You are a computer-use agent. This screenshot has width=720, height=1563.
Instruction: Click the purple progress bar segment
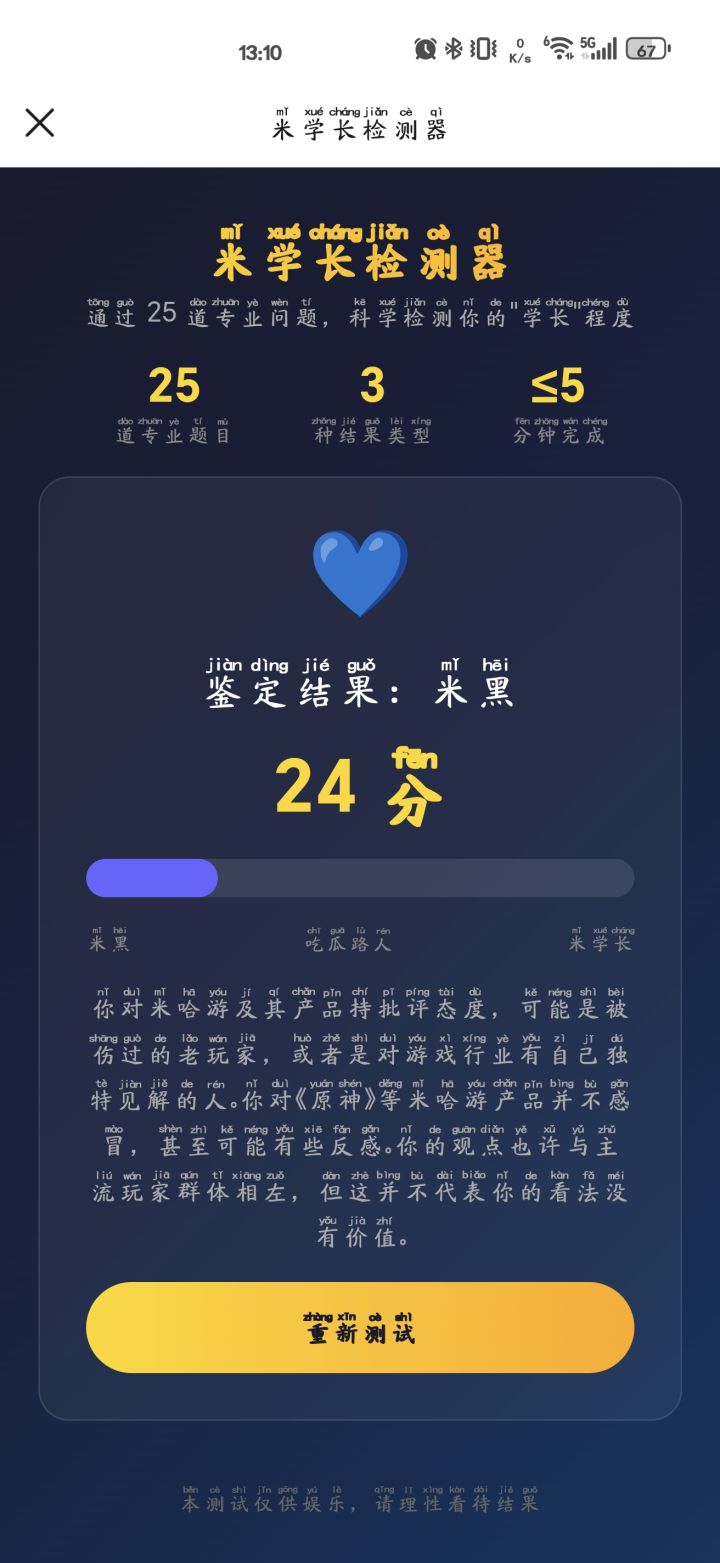point(150,877)
